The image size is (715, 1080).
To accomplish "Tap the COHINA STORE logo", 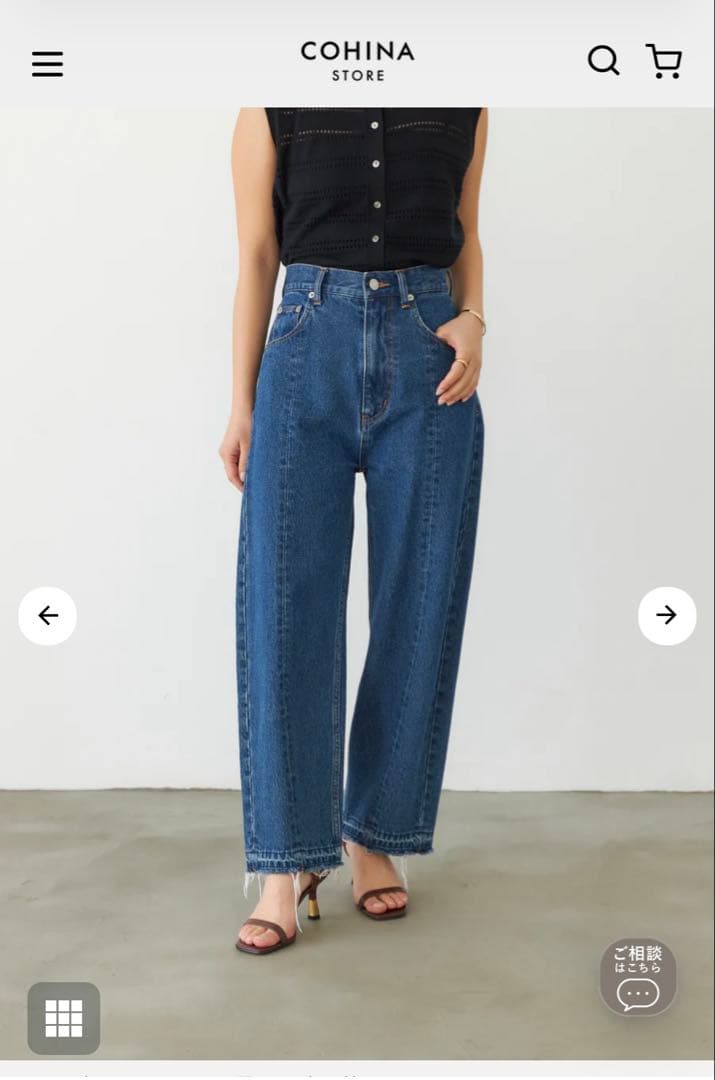I will pos(357,60).
